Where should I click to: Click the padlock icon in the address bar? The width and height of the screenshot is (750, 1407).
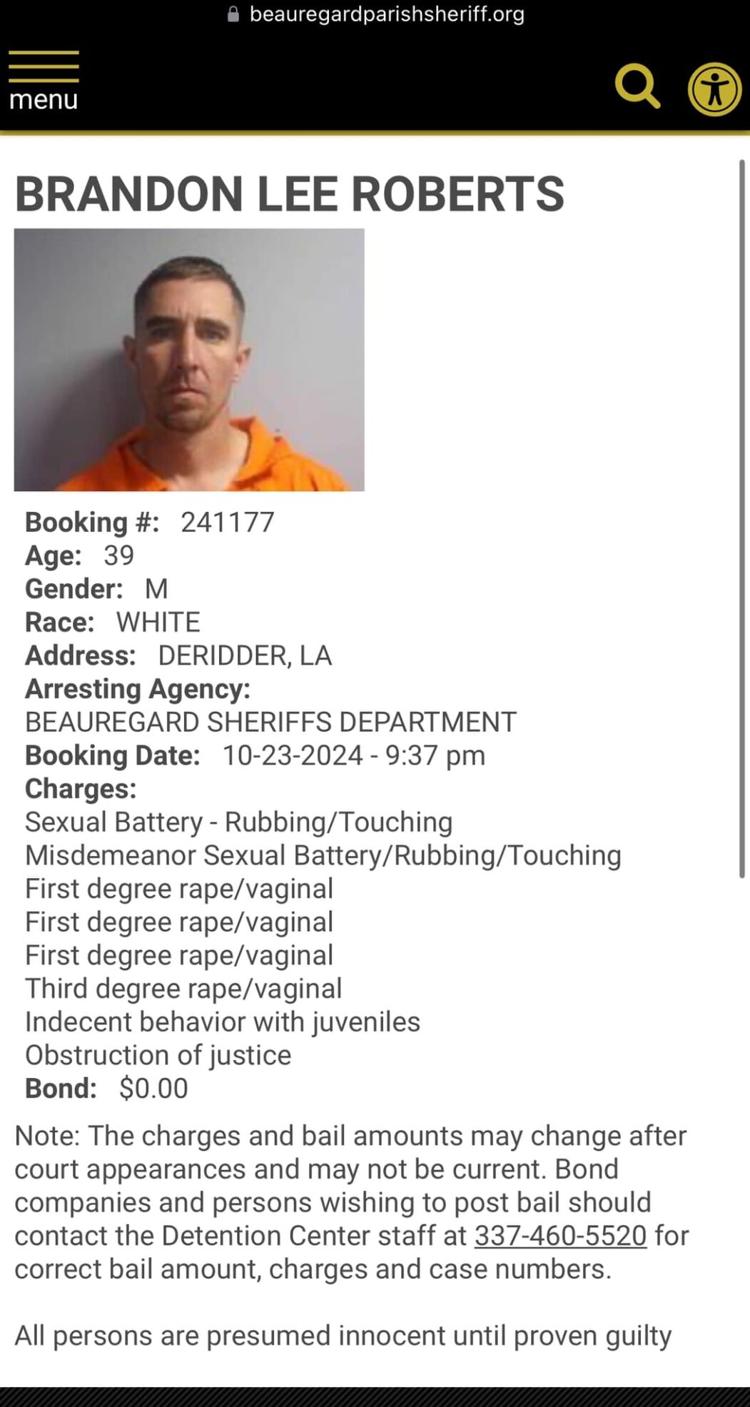coord(232,14)
